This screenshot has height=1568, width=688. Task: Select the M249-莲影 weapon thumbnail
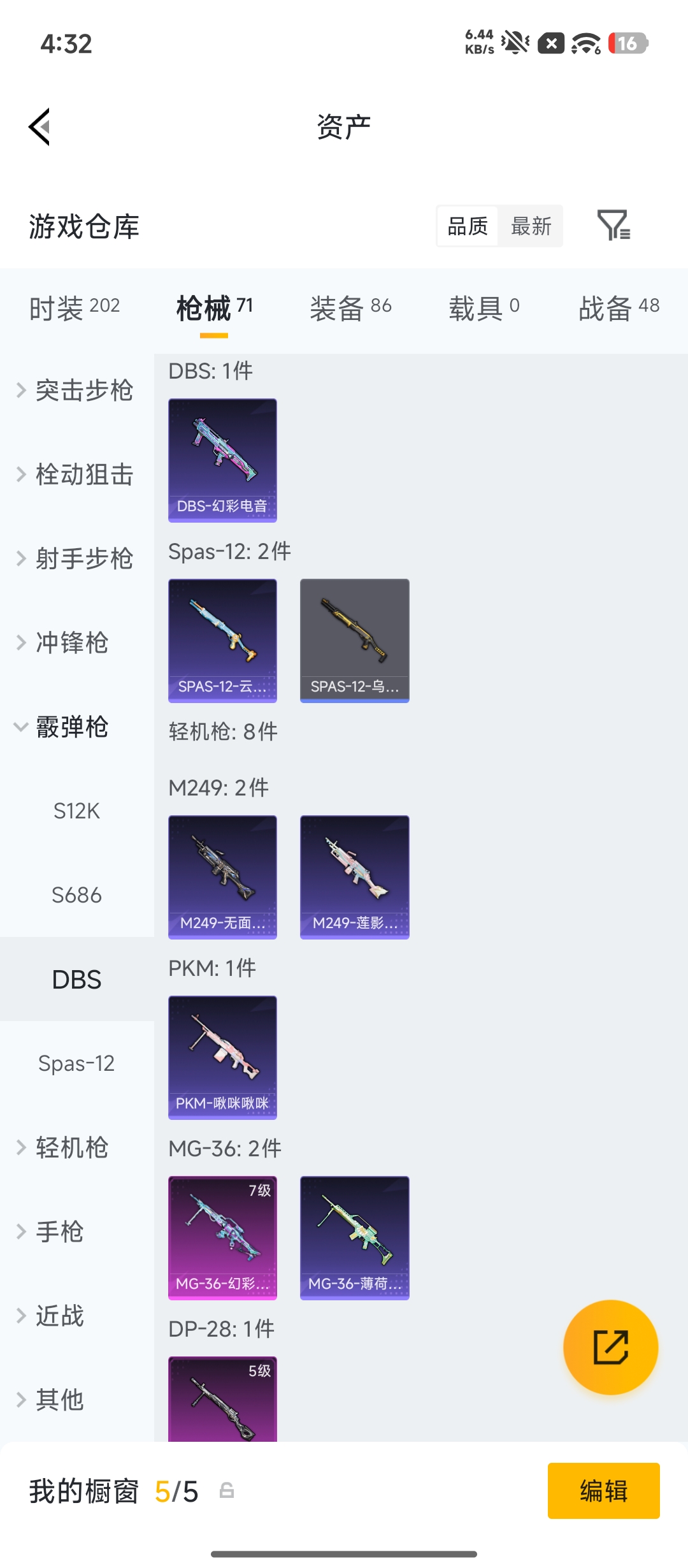pyautogui.click(x=354, y=876)
